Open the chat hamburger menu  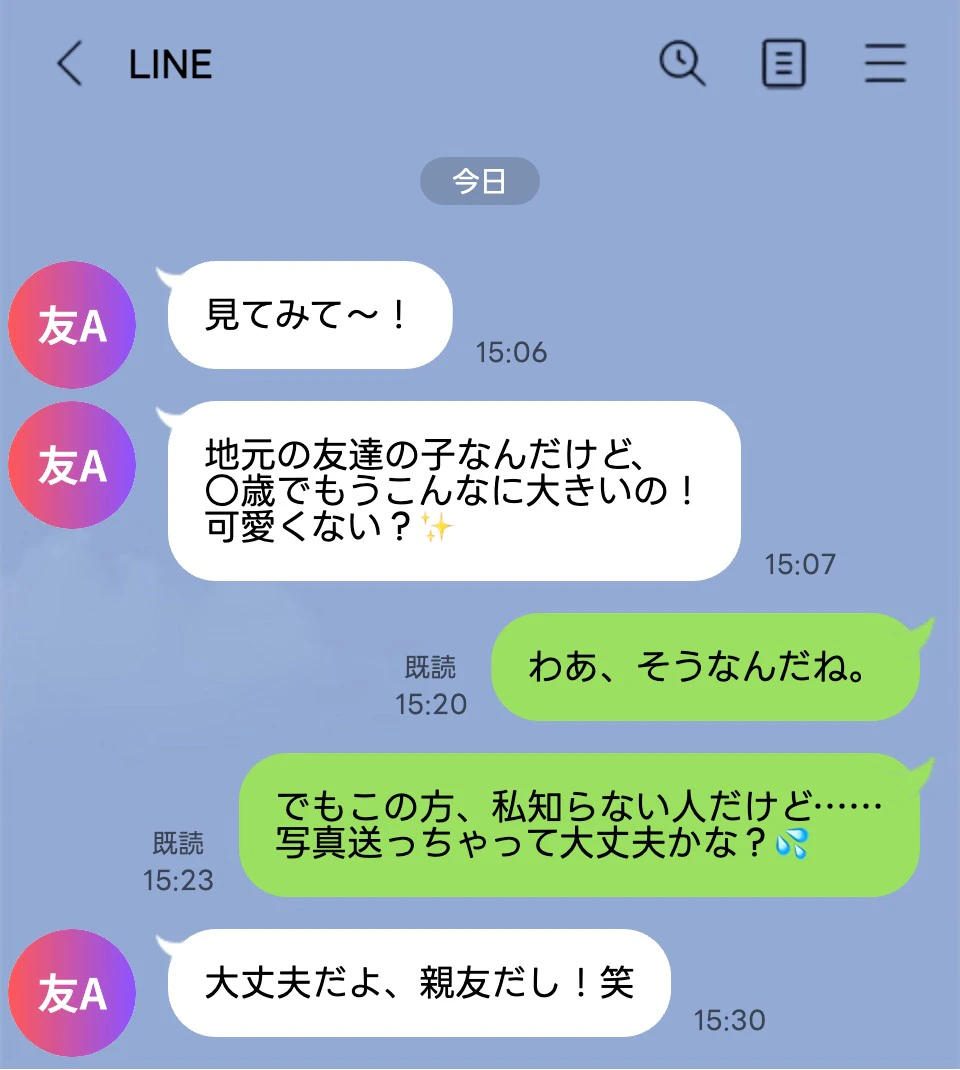pos(885,65)
